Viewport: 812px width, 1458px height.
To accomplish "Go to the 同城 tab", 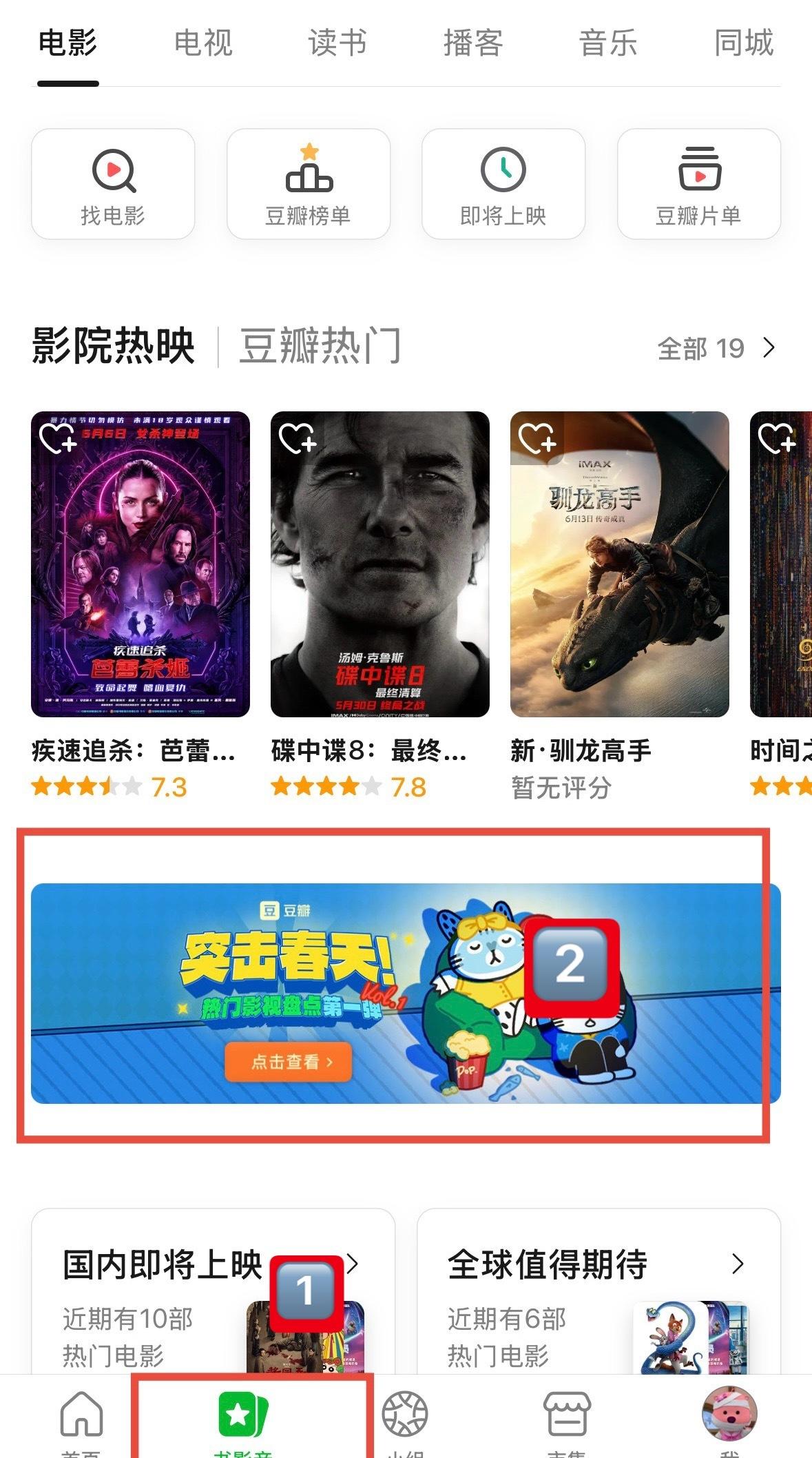I will click(744, 43).
